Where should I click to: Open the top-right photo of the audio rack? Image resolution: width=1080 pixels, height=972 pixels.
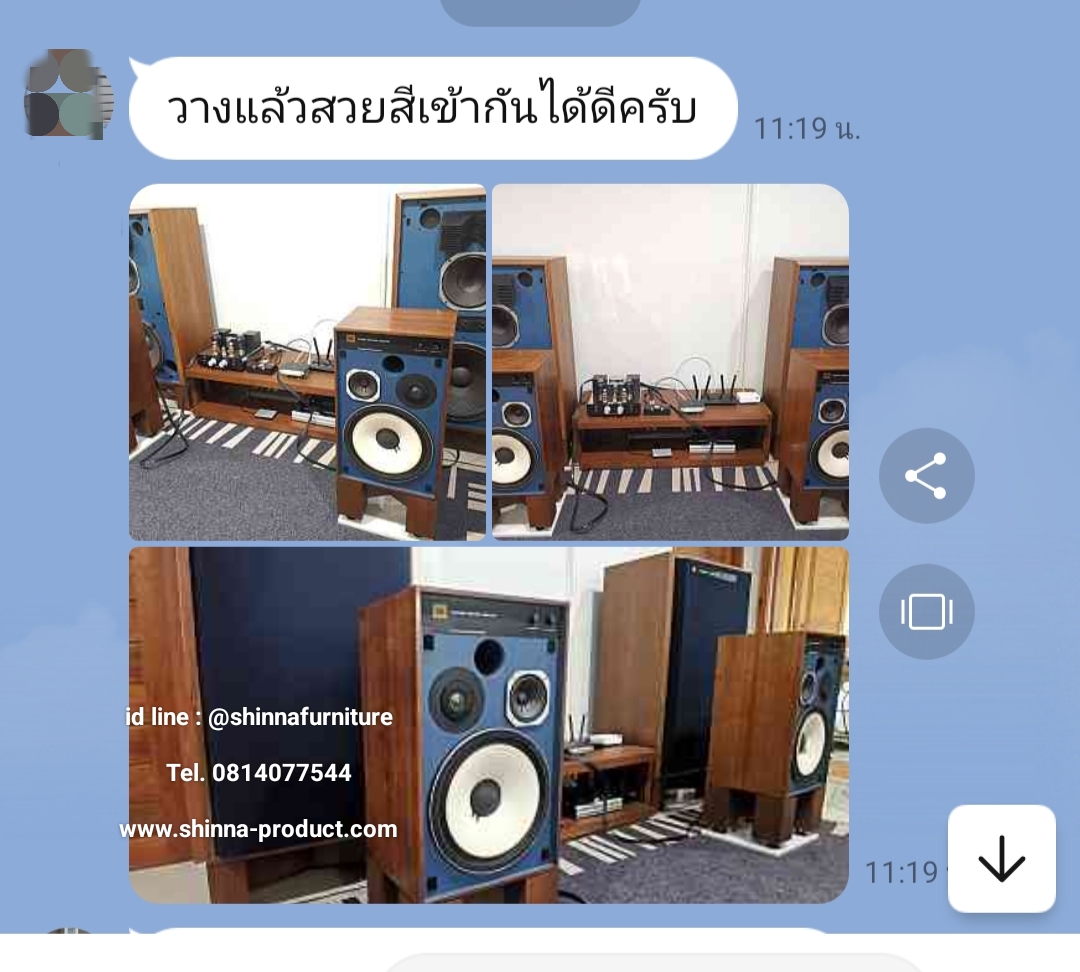point(670,362)
